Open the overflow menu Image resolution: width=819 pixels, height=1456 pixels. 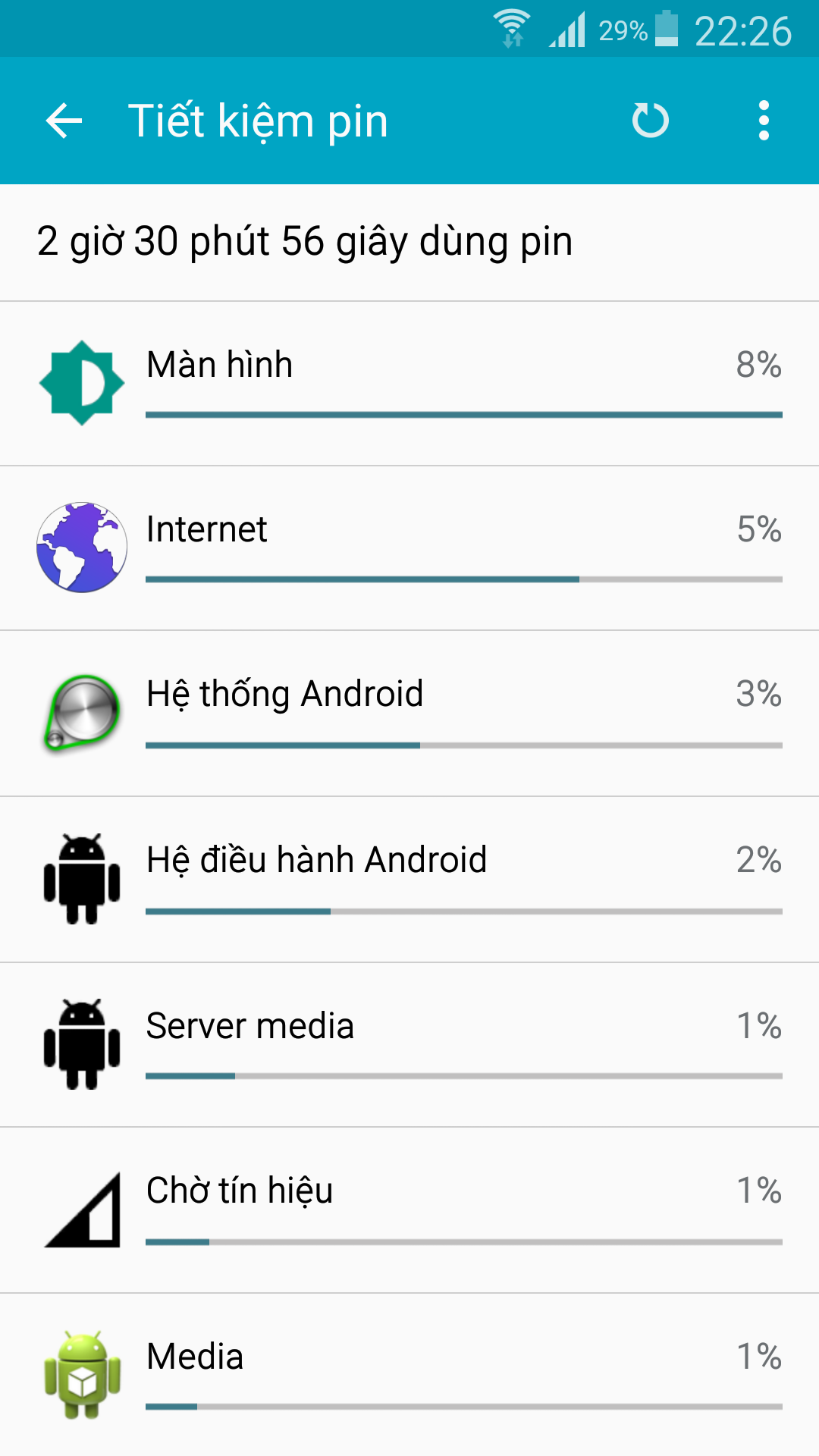pos(764,121)
